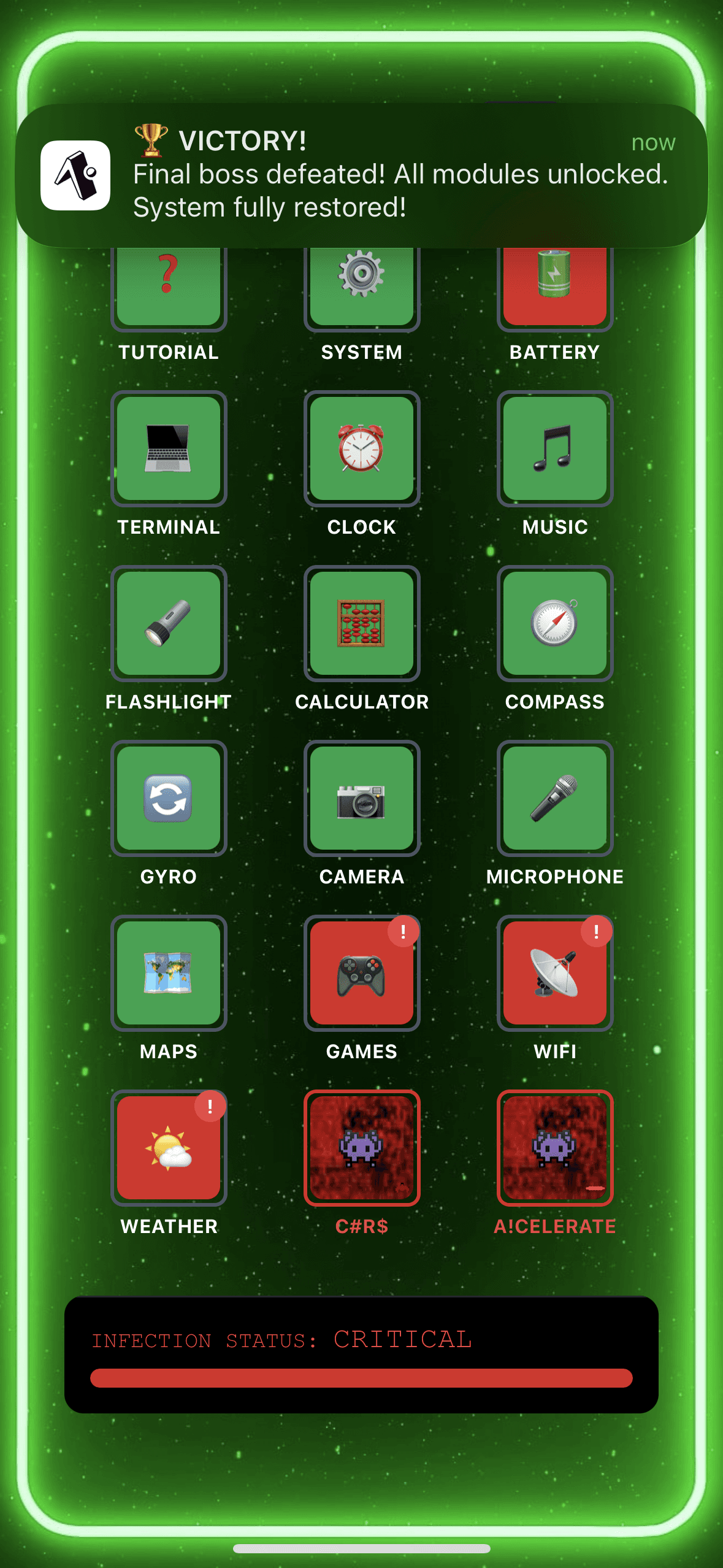The height and width of the screenshot is (1568, 723).
Task: Open the Terminal app
Action: tap(168, 450)
